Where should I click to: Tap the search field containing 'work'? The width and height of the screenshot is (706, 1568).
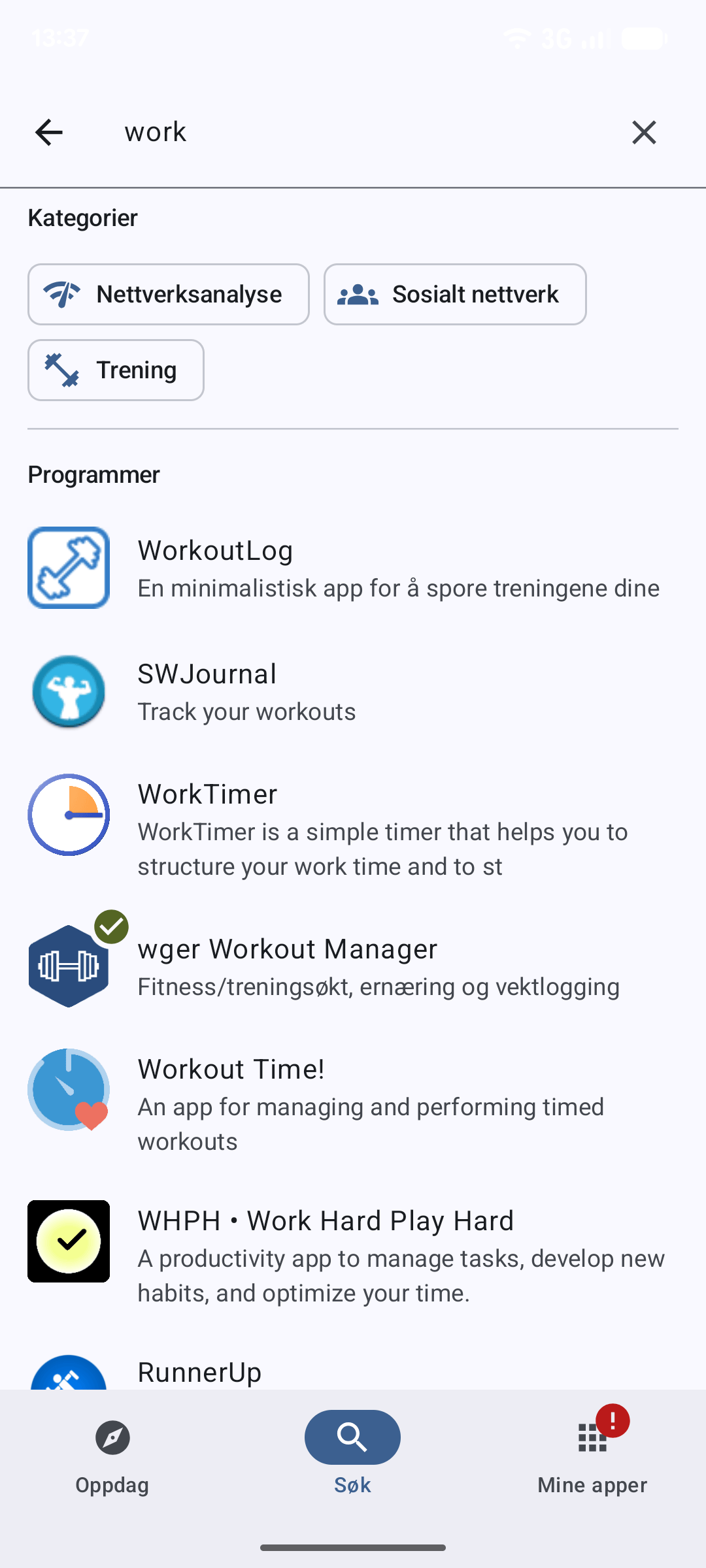point(353,133)
